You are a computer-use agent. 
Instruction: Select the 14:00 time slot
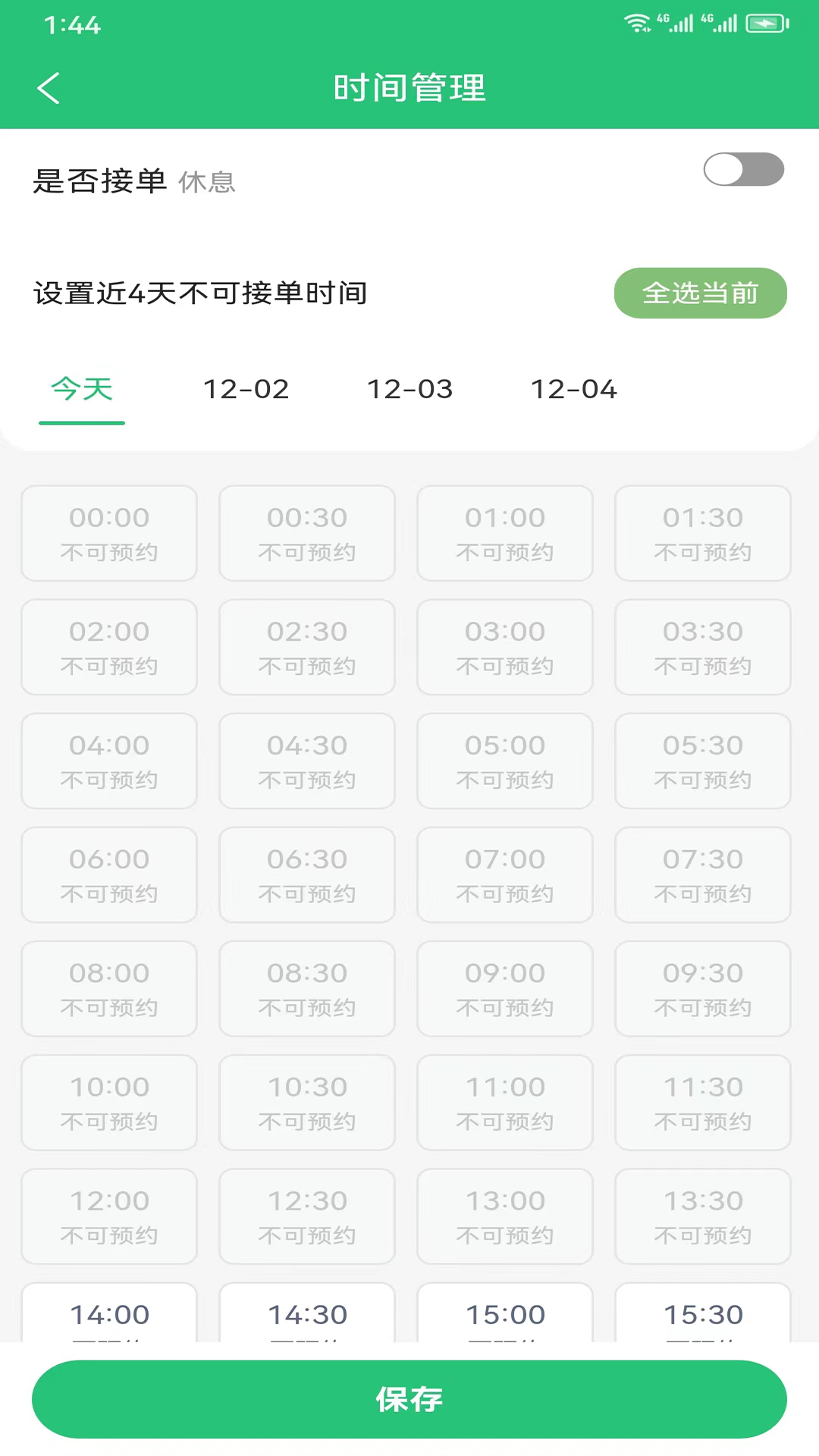coord(109,1313)
